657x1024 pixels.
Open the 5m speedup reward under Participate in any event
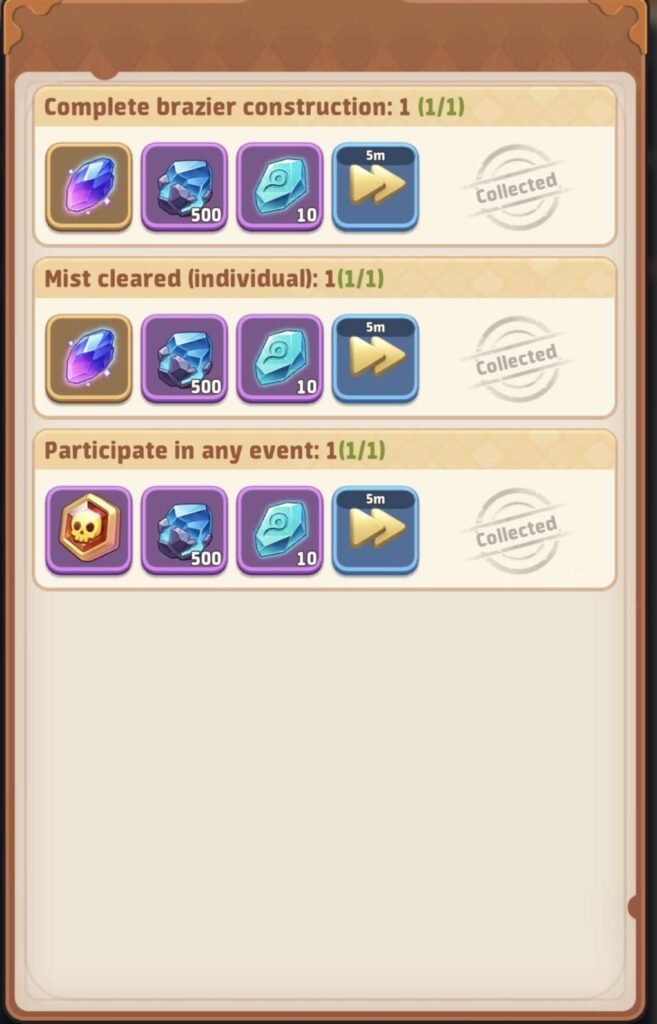coord(375,530)
